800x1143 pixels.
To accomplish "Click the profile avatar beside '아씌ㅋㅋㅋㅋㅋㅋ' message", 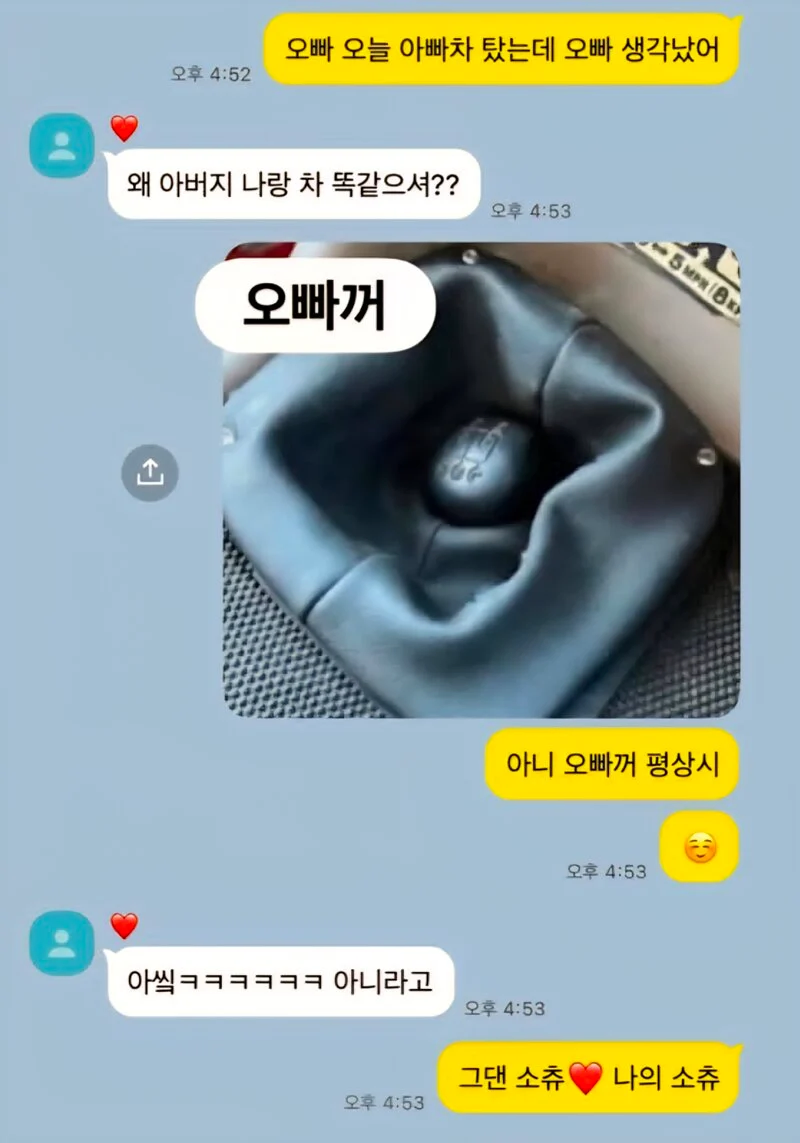I will click(x=63, y=943).
